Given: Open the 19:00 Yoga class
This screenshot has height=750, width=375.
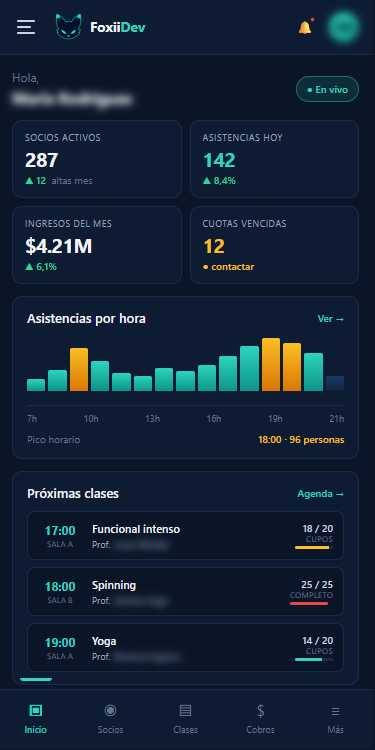Looking at the screenshot, I should coord(186,648).
